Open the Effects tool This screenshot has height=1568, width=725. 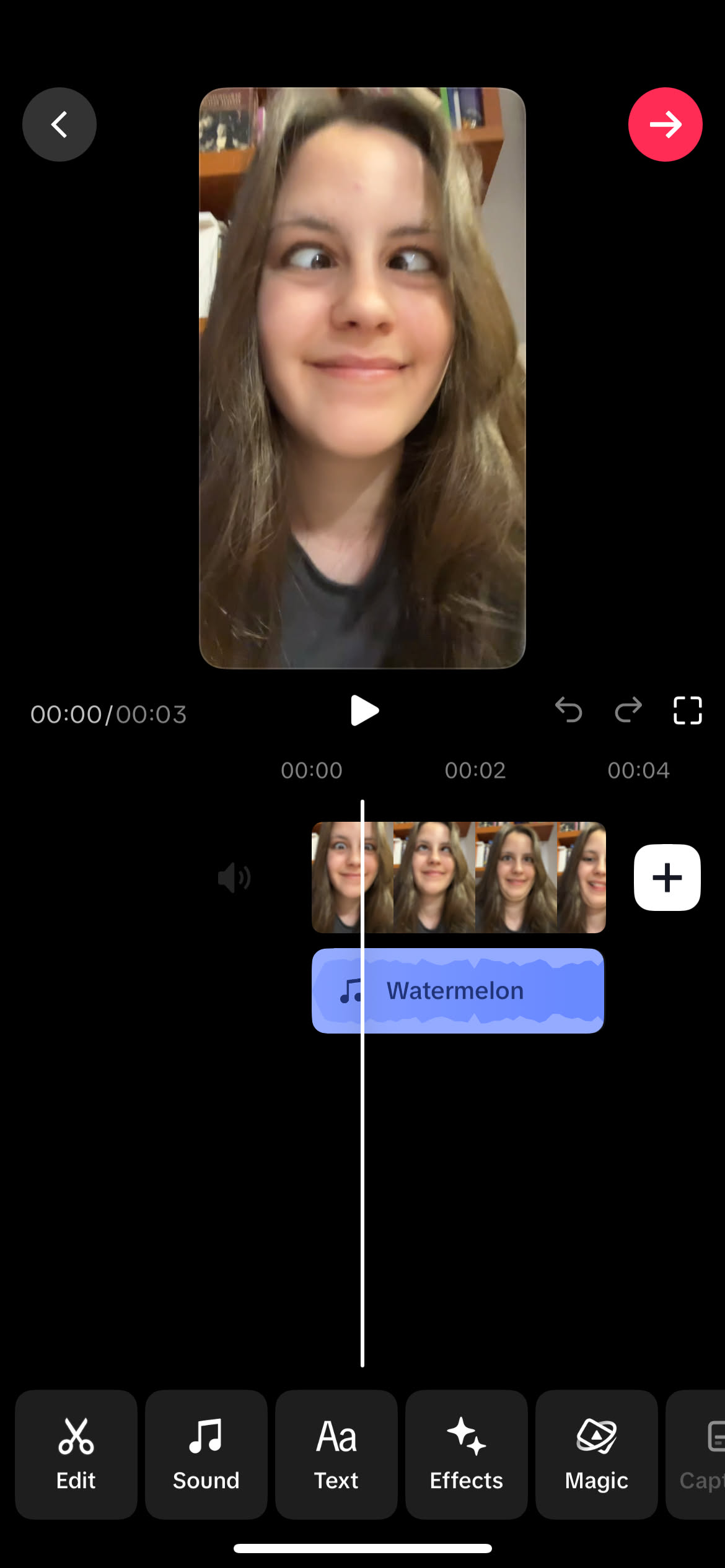point(467,1453)
